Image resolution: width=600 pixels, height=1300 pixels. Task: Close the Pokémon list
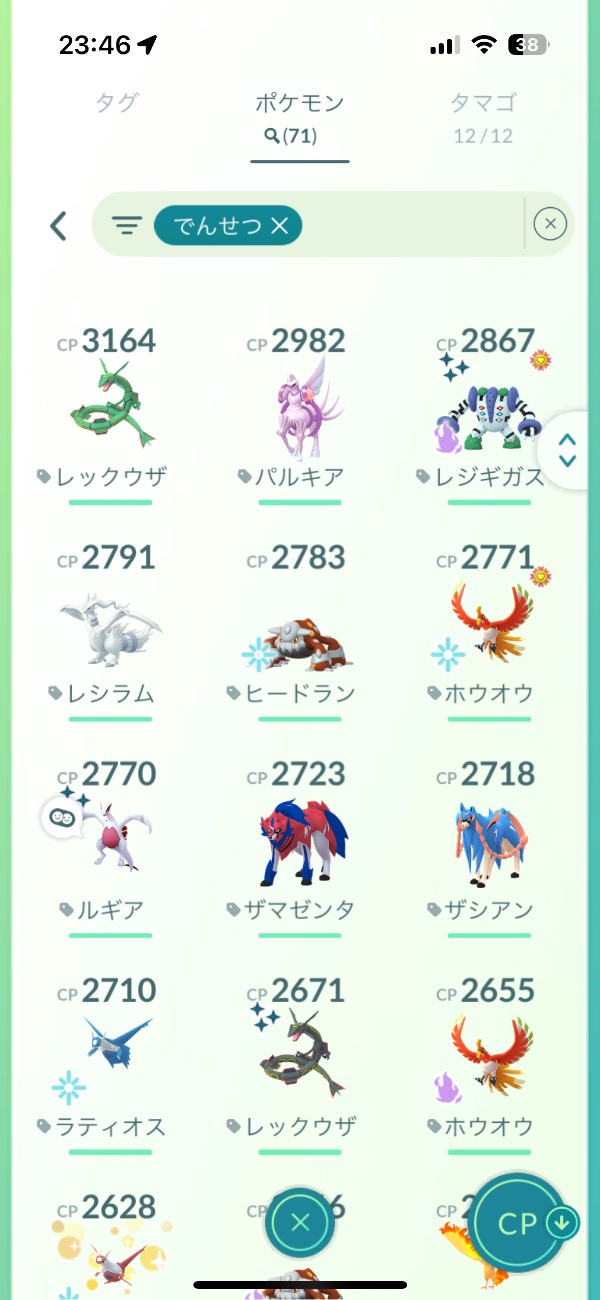tap(301, 1222)
